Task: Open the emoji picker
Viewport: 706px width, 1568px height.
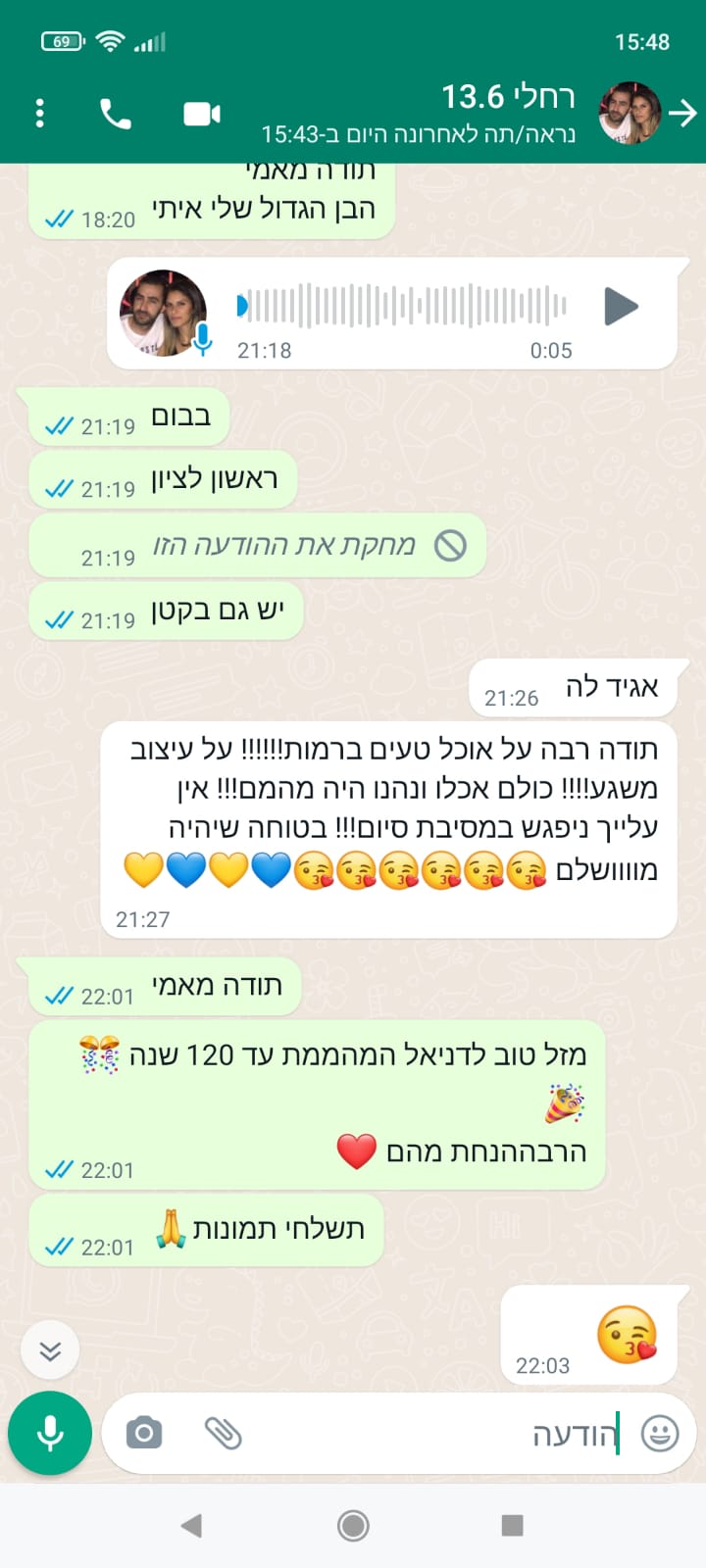Action: coord(659,1434)
